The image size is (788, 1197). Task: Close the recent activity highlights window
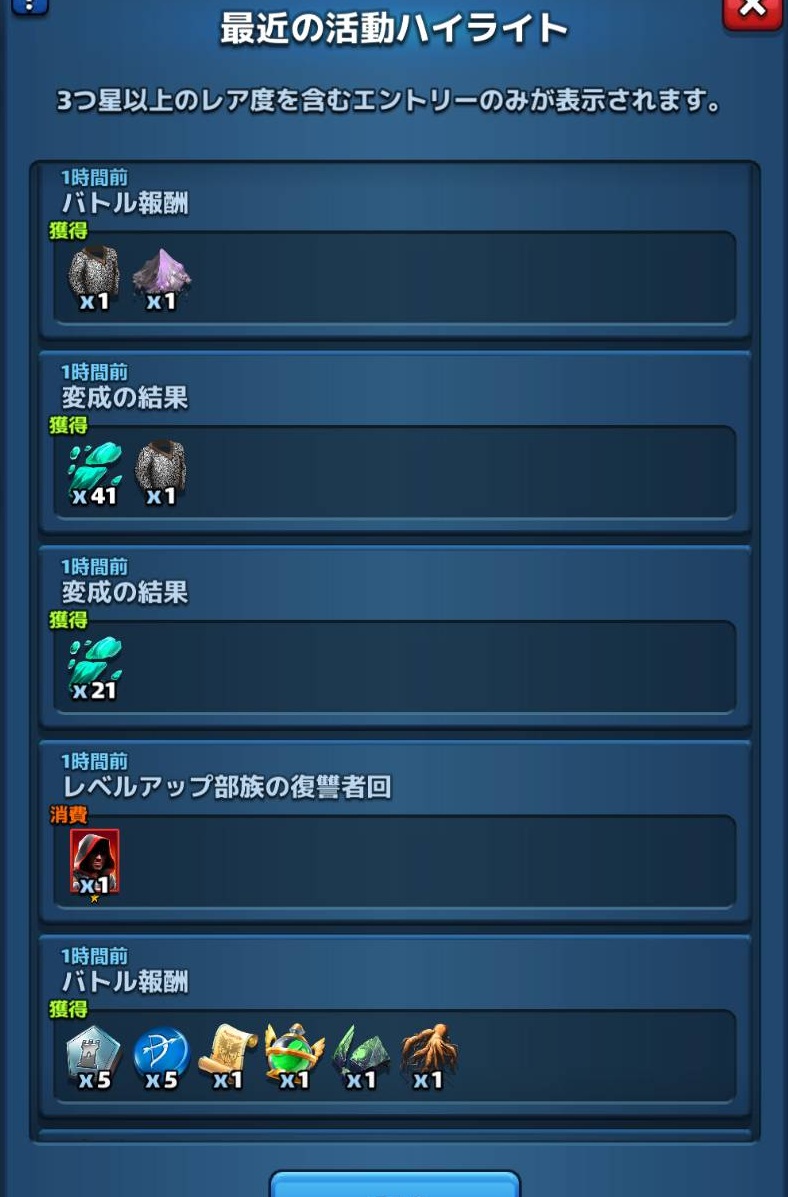click(751, 11)
